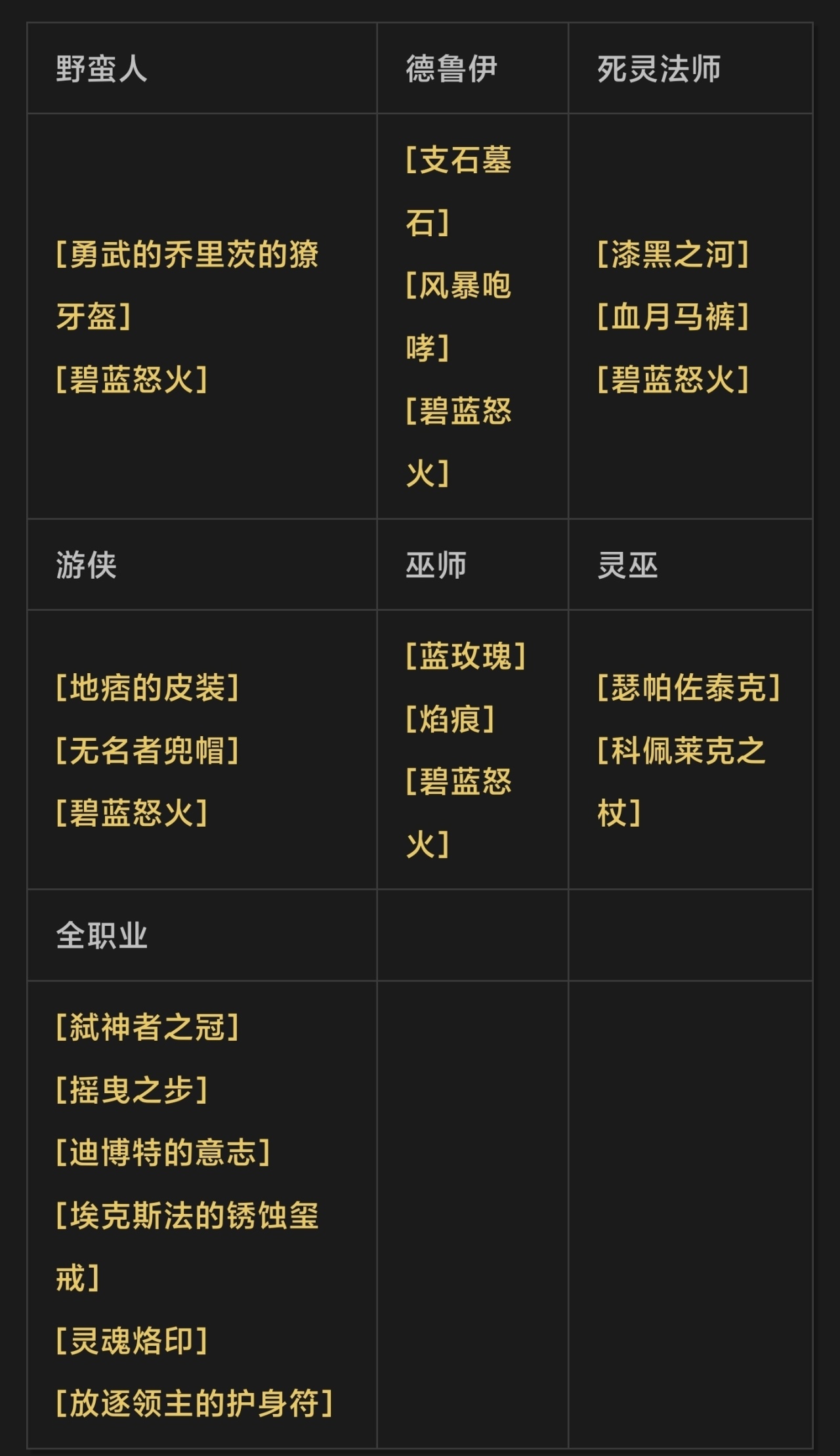Tap the [蓝玫瑰] item link
Image resolution: width=840 pixels, height=1456 pixels.
[x=465, y=656]
